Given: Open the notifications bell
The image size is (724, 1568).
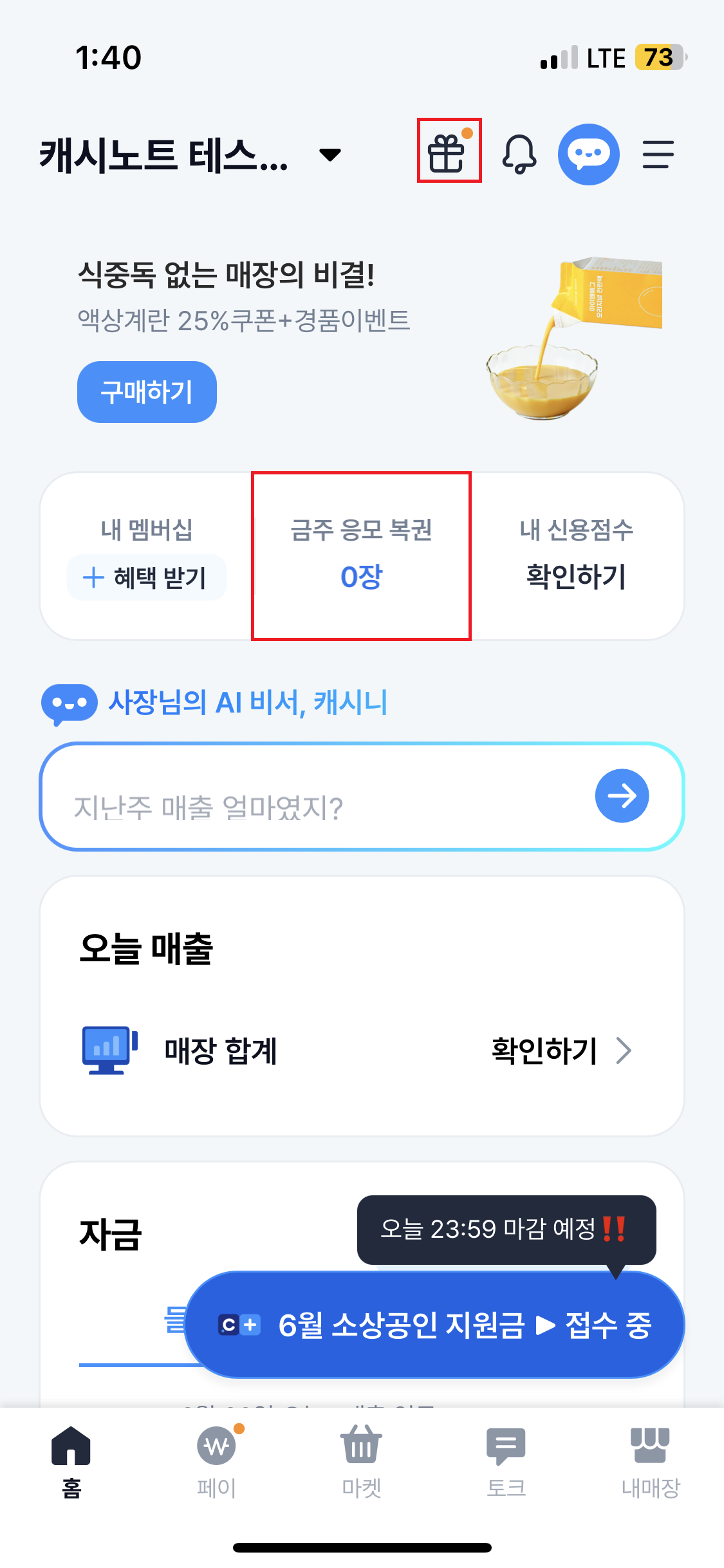Looking at the screenshot, I should pos(519,154).
